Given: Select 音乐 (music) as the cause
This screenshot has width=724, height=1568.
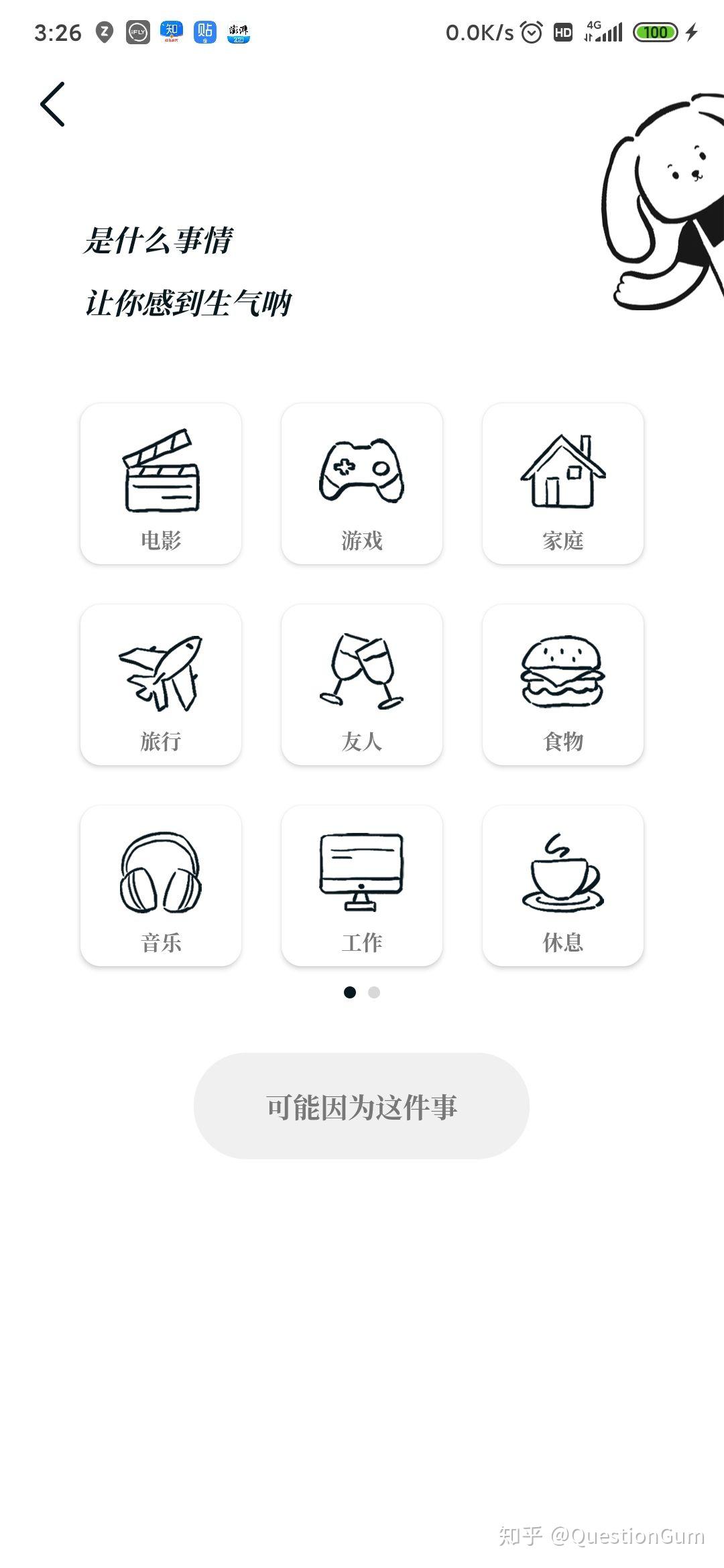Looking at the screenshot, I should tap(161, 886).
